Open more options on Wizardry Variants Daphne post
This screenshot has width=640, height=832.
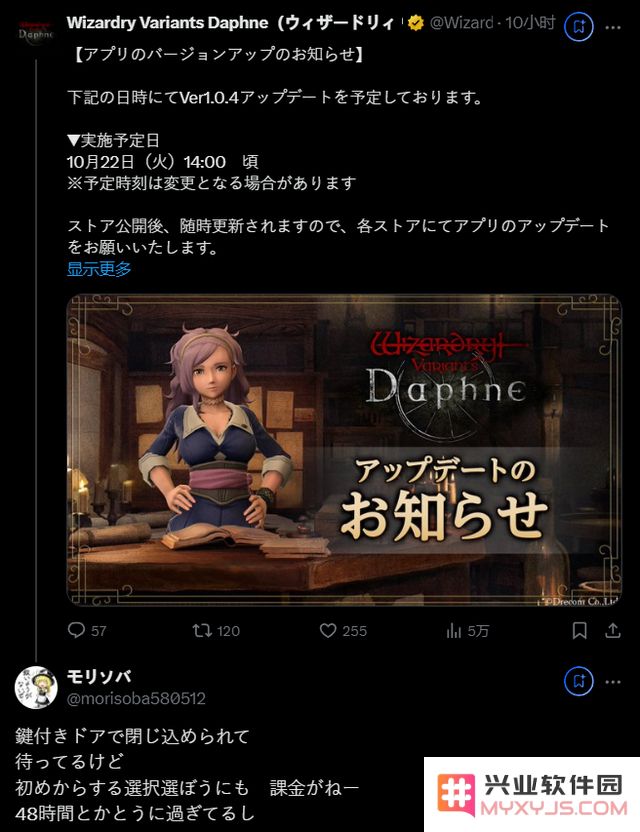(614, 25)
